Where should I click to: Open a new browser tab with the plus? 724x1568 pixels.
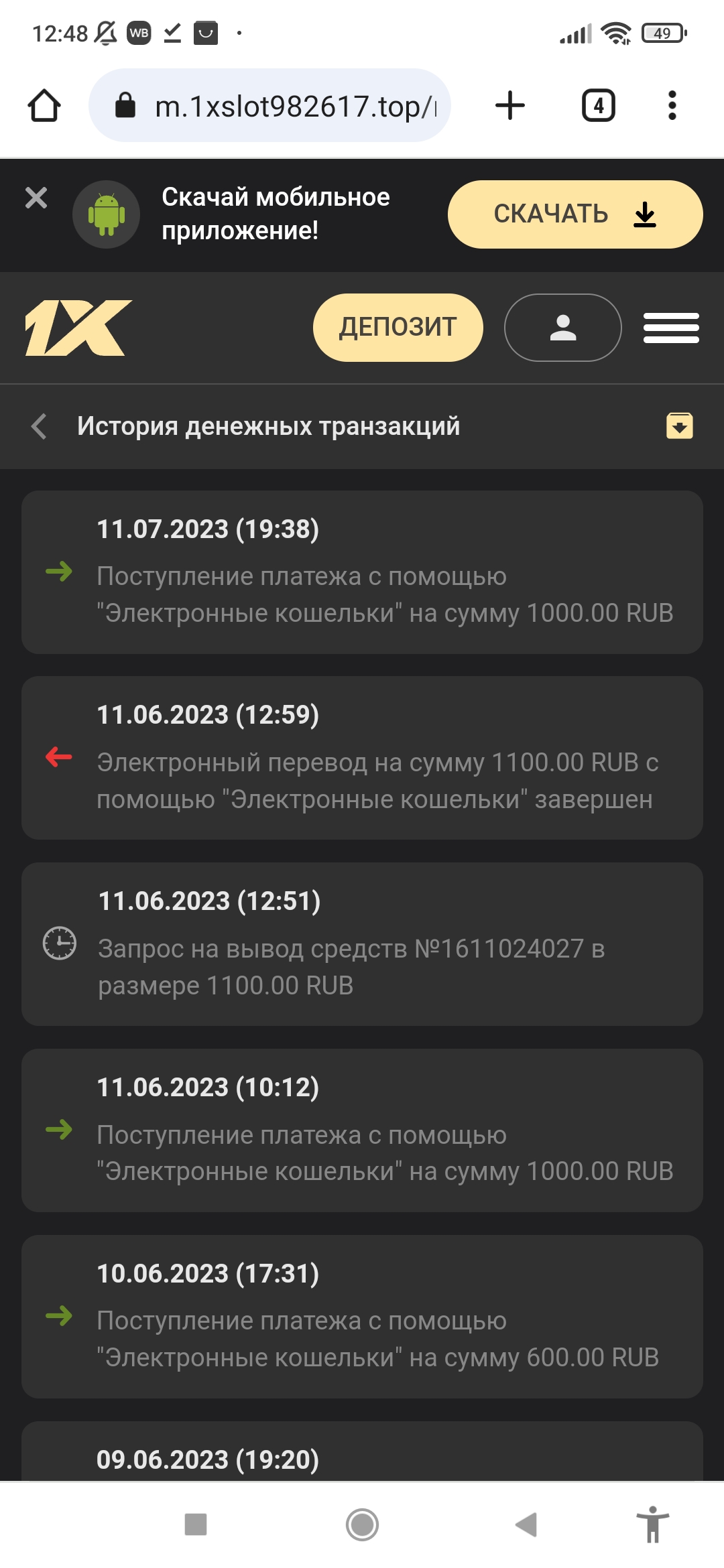(511, 105)
